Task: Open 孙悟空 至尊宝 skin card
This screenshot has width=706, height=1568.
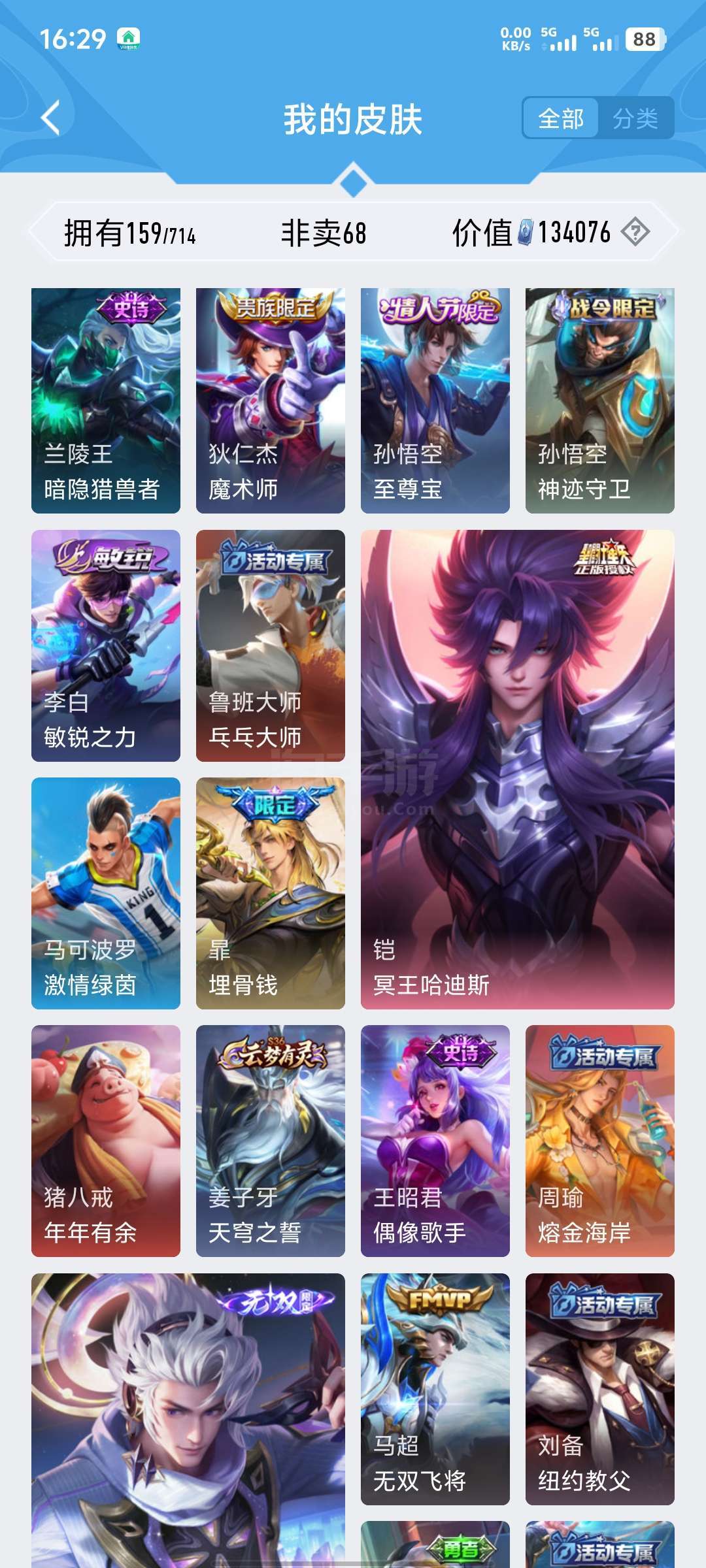Action: coord(435,400)
